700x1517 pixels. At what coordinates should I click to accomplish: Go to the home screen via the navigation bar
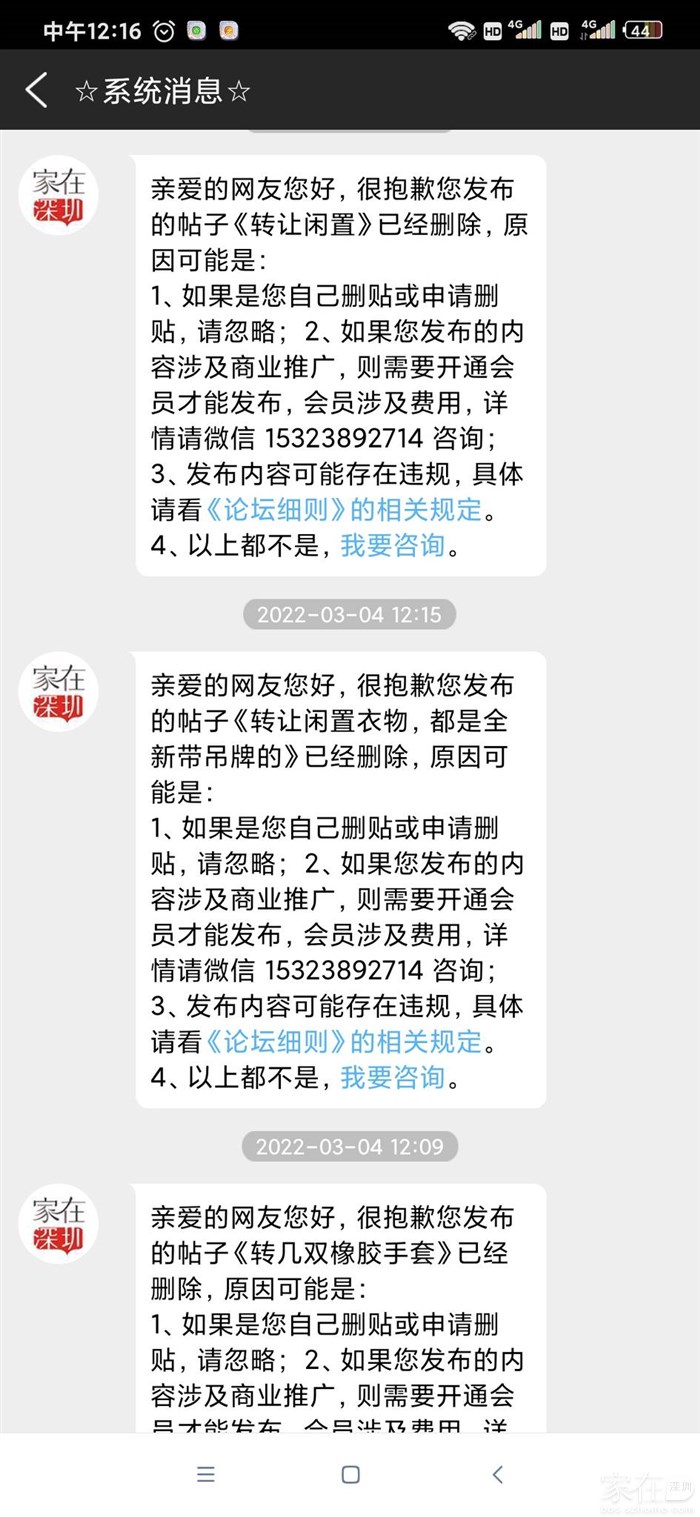click(x=350, y=1474)
